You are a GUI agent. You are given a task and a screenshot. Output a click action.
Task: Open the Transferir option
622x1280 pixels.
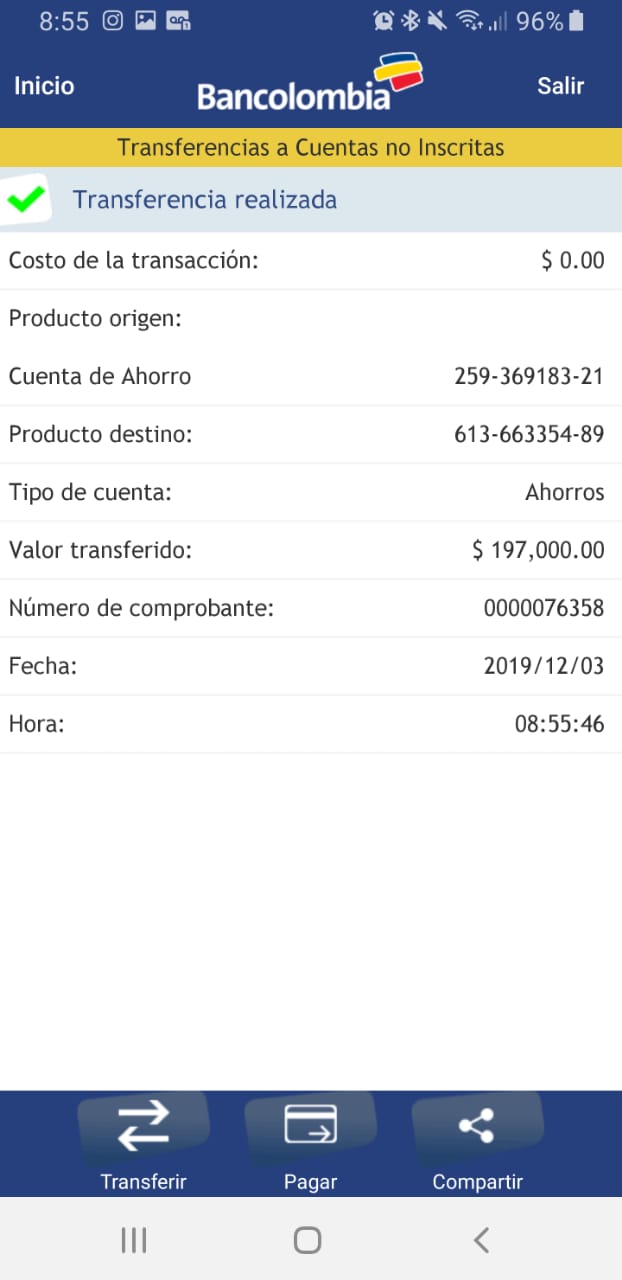(x=143, y=1140)
